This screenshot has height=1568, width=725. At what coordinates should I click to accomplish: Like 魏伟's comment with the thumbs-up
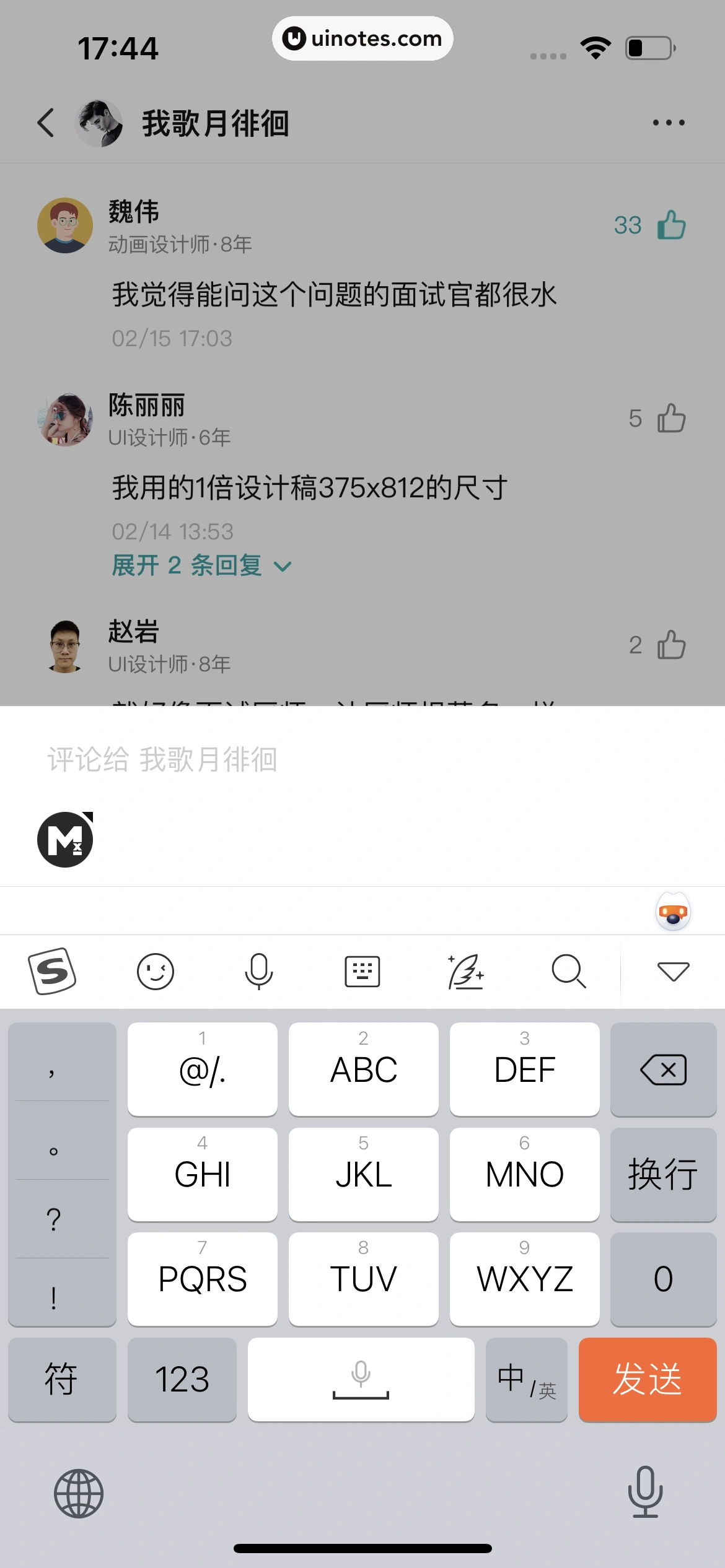click(x=671, y=225)
